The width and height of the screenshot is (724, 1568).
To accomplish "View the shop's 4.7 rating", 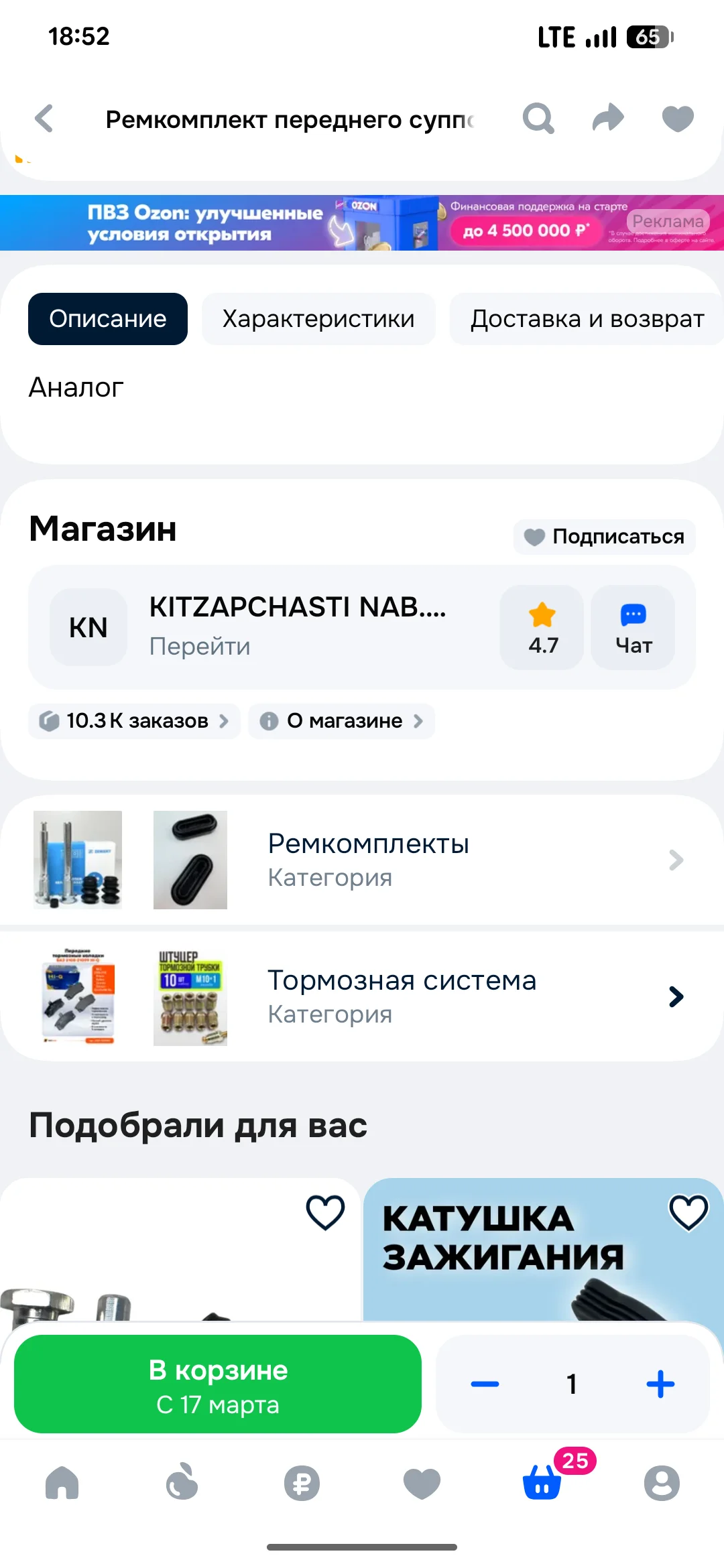I will tap(542, 627).
